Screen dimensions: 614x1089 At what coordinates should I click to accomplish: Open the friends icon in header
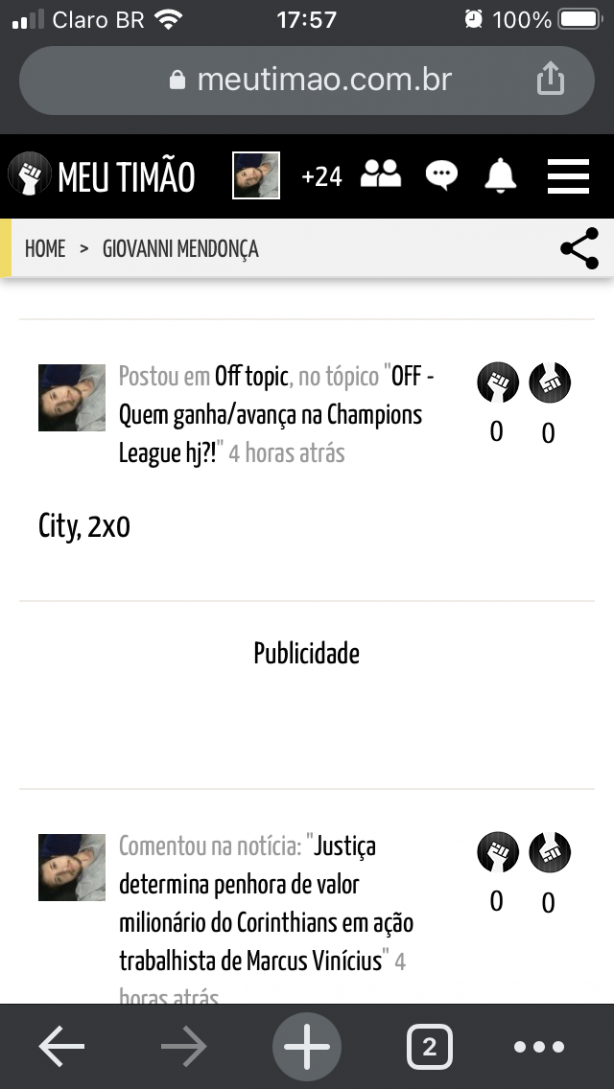pos(380,175)
